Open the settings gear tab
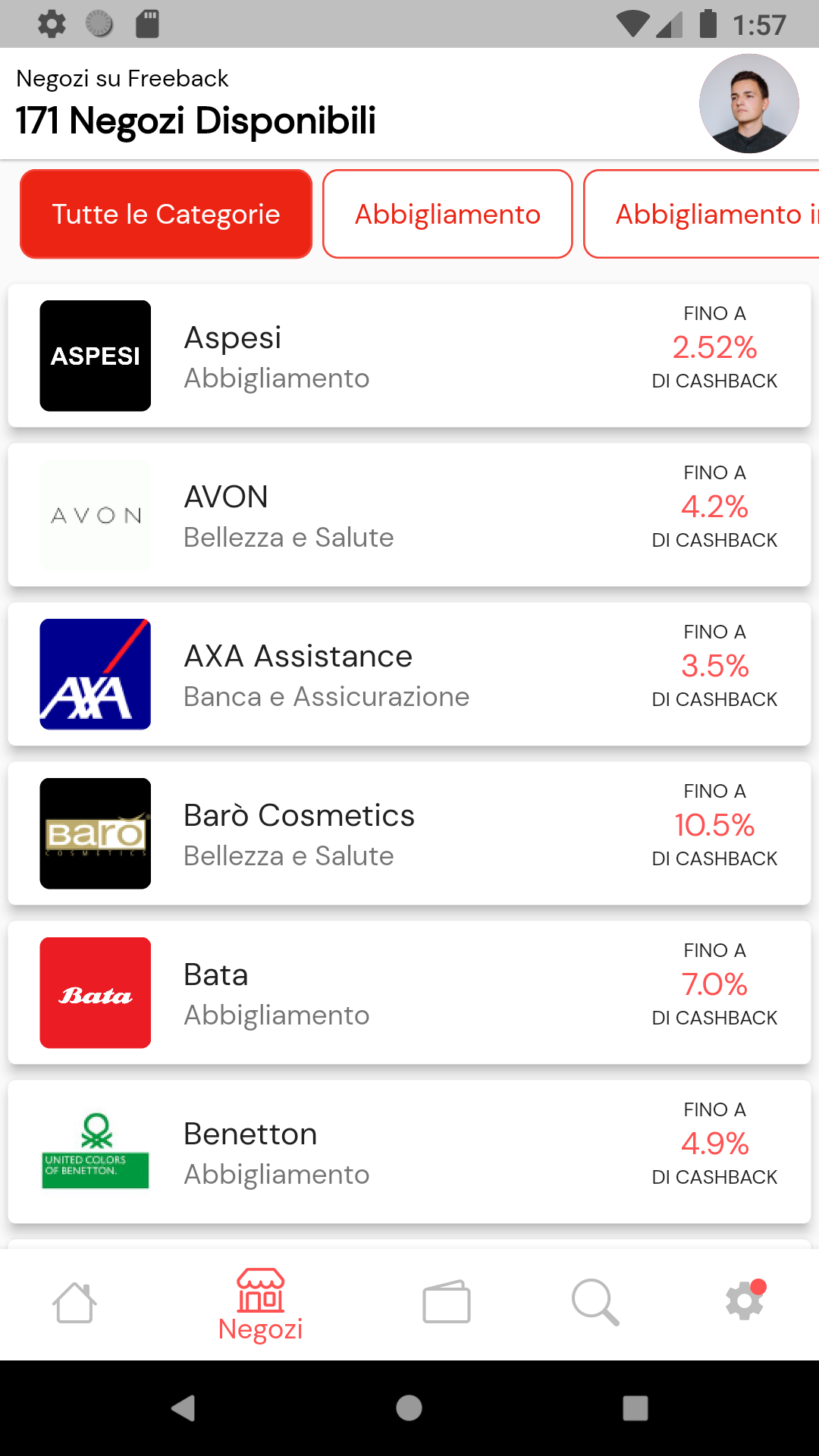The width and height of the screenshot is (819, 1456). [x=745, y=1301]
